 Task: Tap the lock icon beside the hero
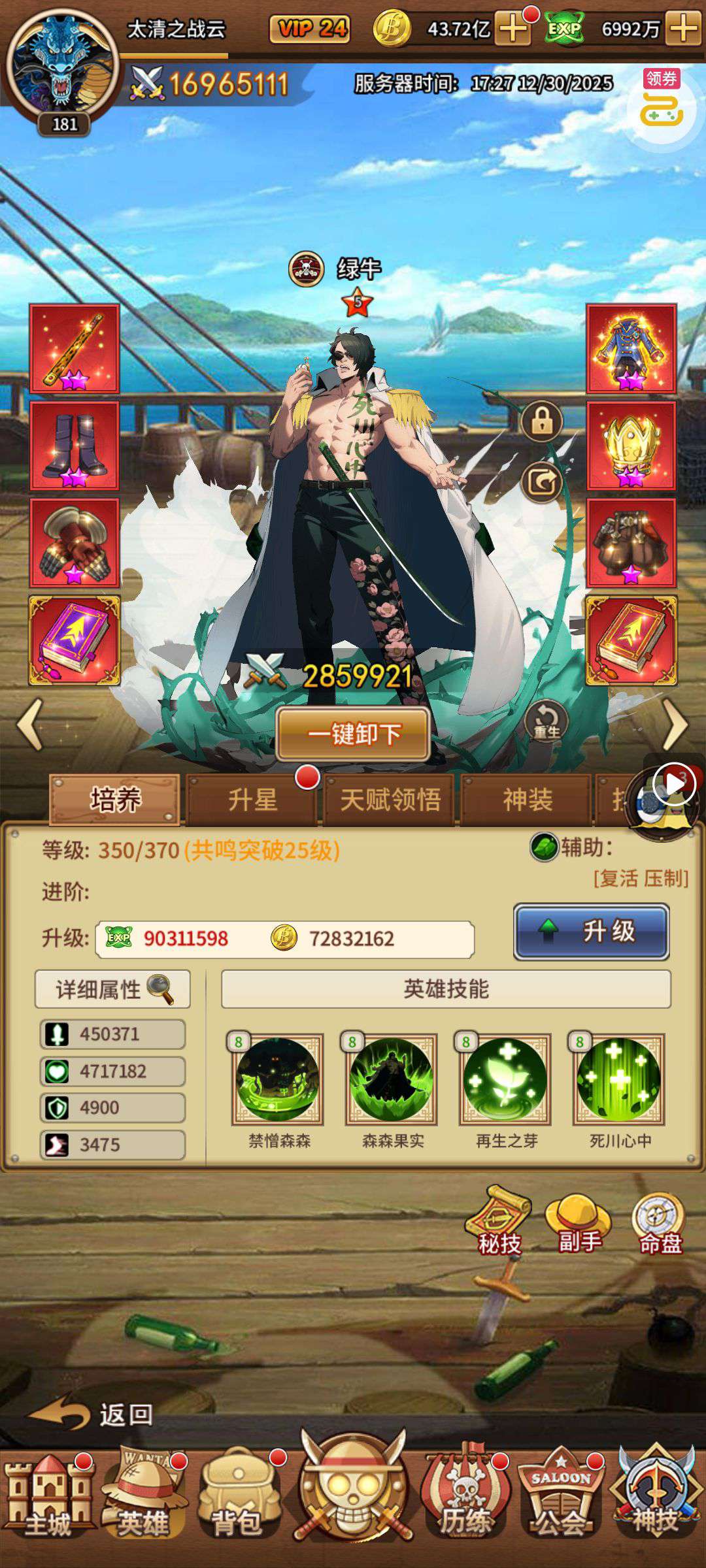542,421
